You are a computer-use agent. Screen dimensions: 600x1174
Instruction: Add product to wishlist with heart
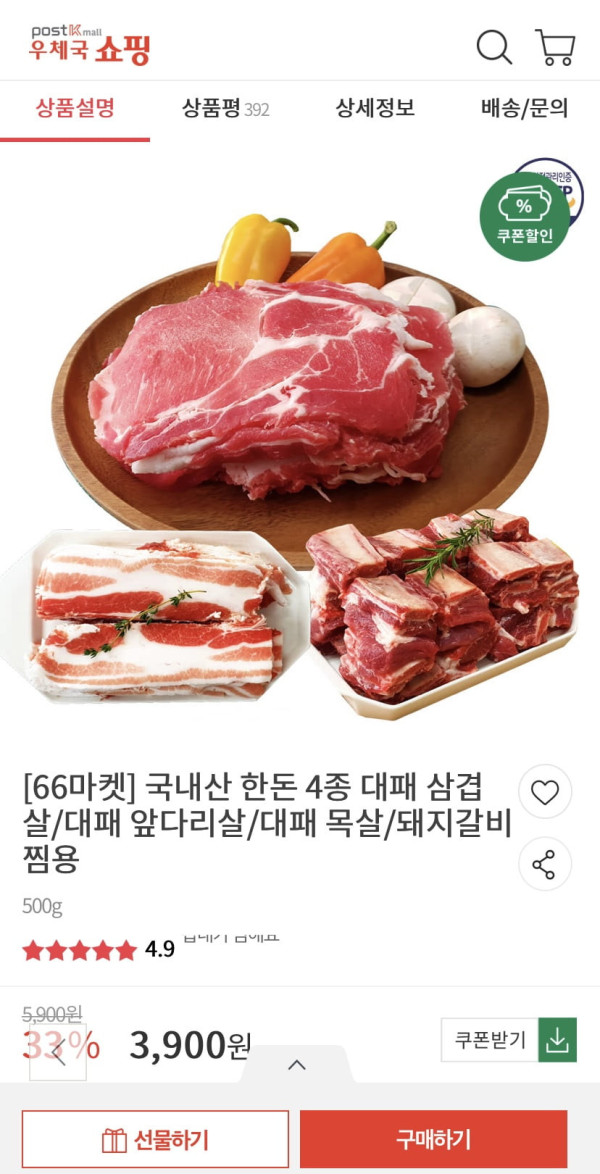point(545,792)
